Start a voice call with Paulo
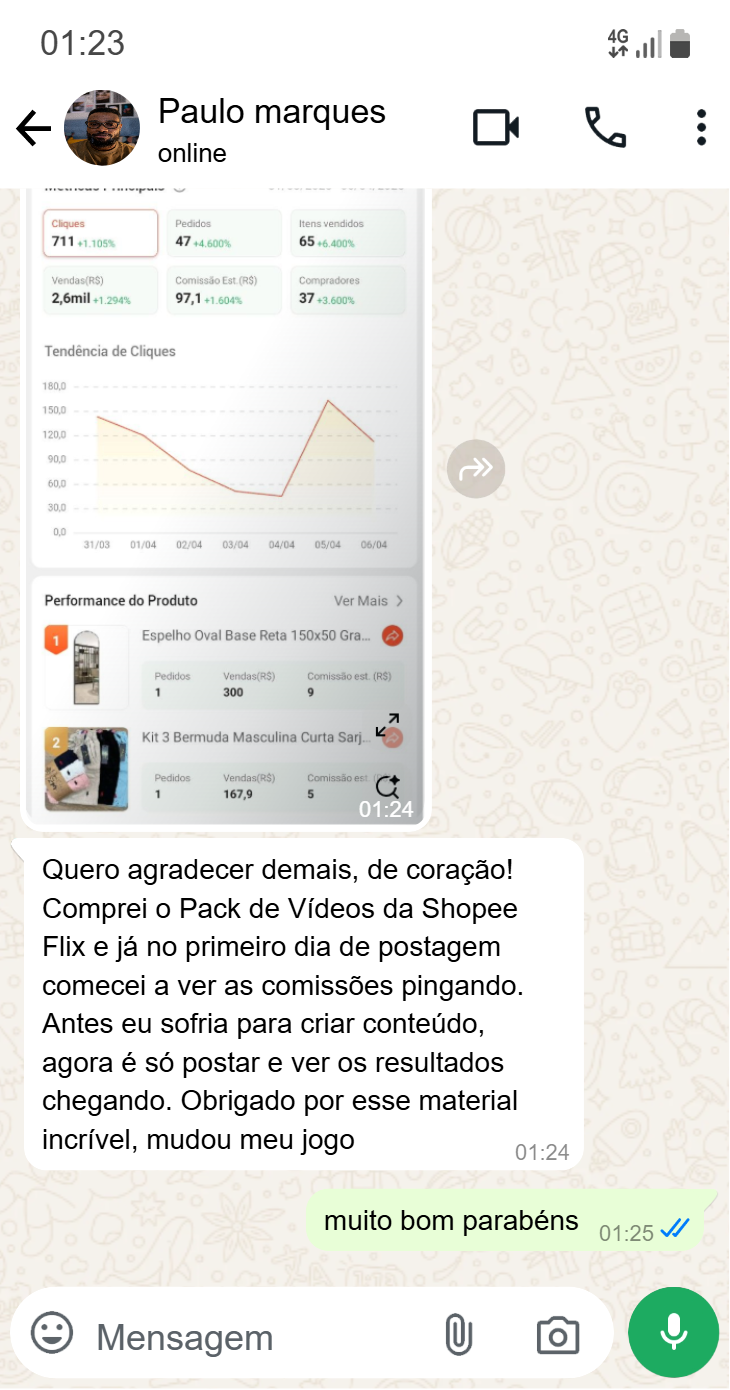Image resolution: width=730 pixels, height=1390 pixels. (605, 128)
